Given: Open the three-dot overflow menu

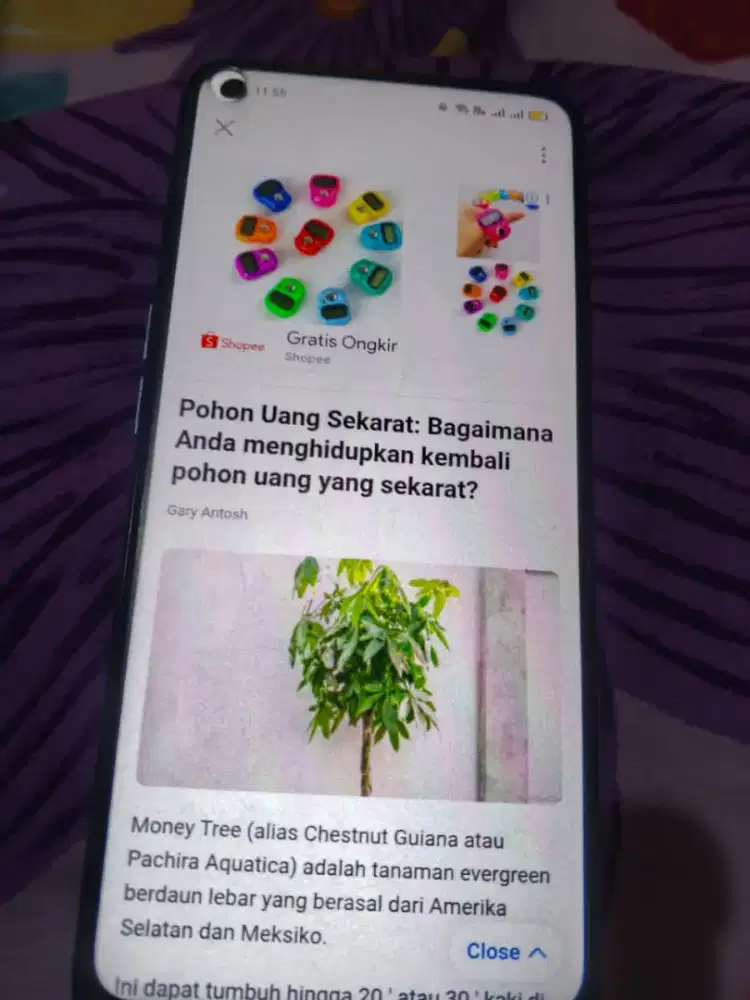Looking at the screenshot, I should (x=543, y=155).
